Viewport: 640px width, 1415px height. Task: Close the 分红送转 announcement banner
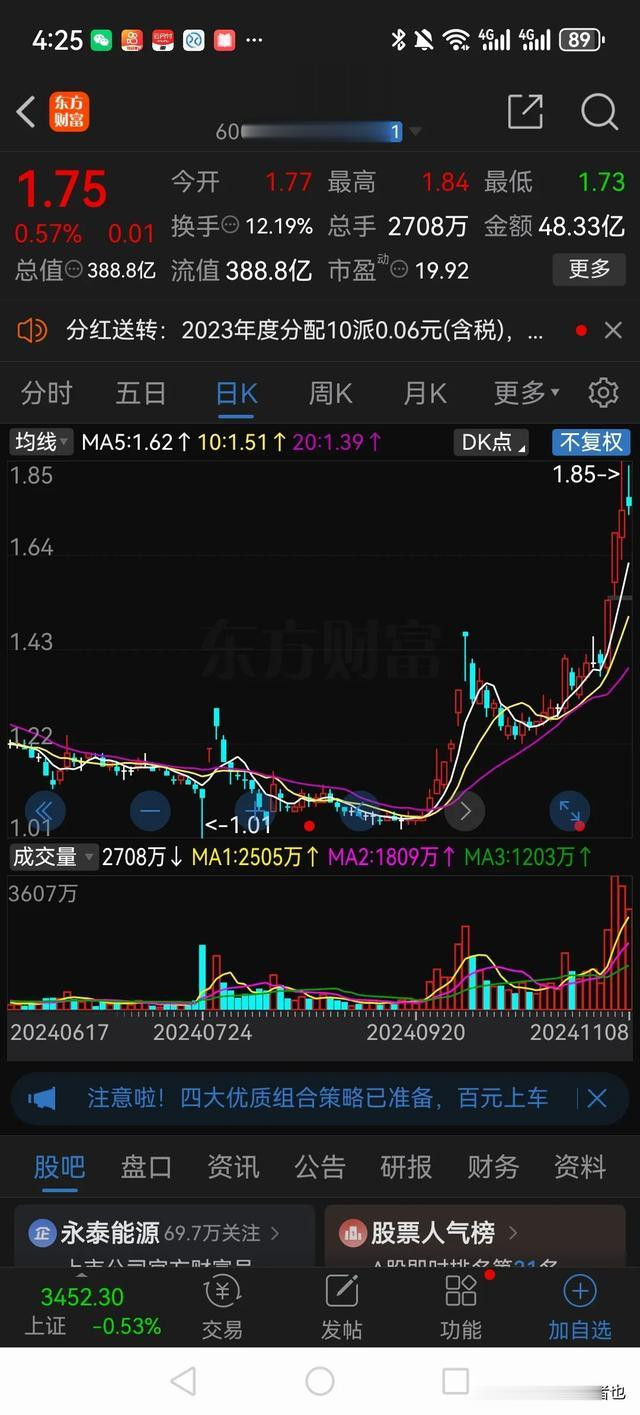[613, 330]
